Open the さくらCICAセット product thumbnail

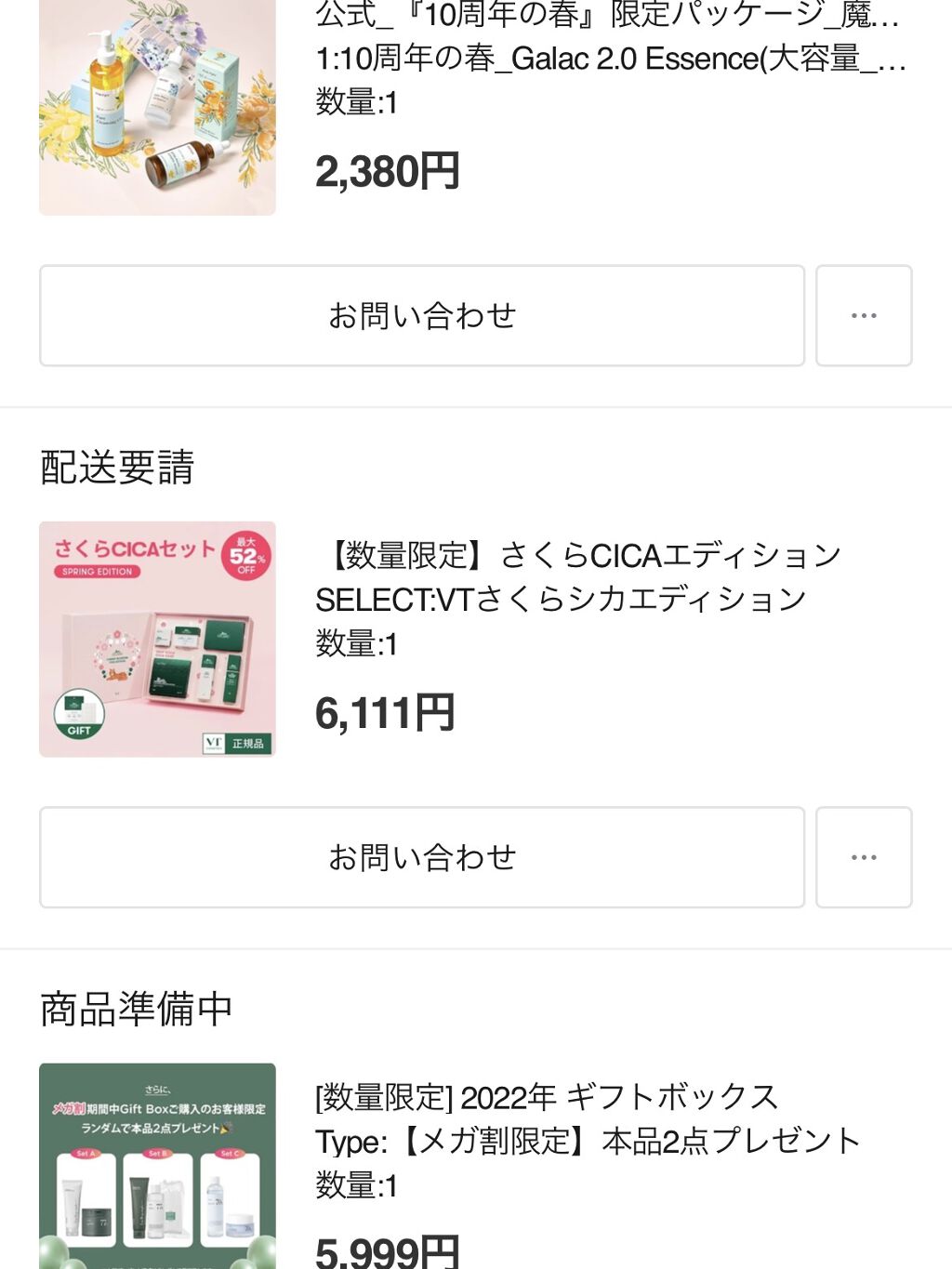[x=156, y=639]
